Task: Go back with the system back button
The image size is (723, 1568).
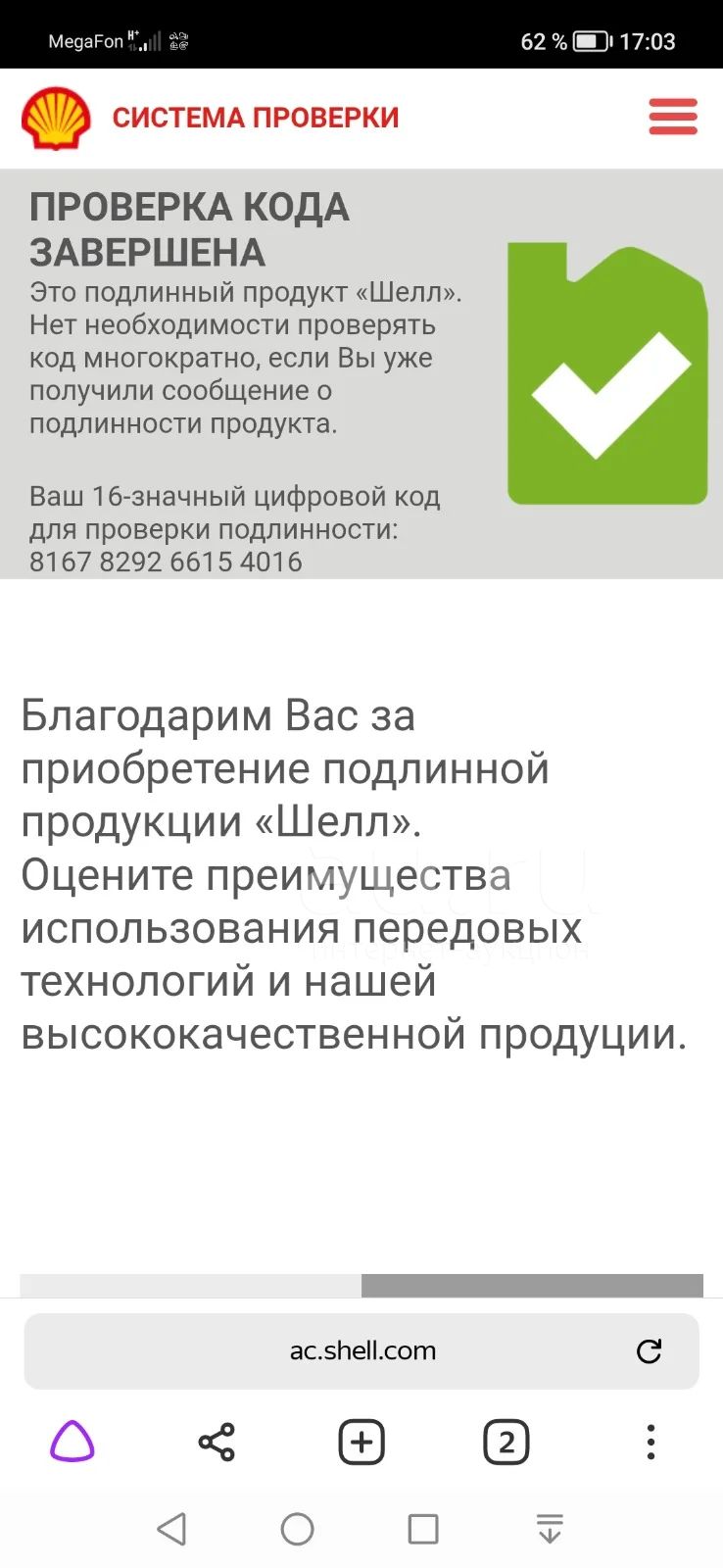Action: pos(172,1529)
